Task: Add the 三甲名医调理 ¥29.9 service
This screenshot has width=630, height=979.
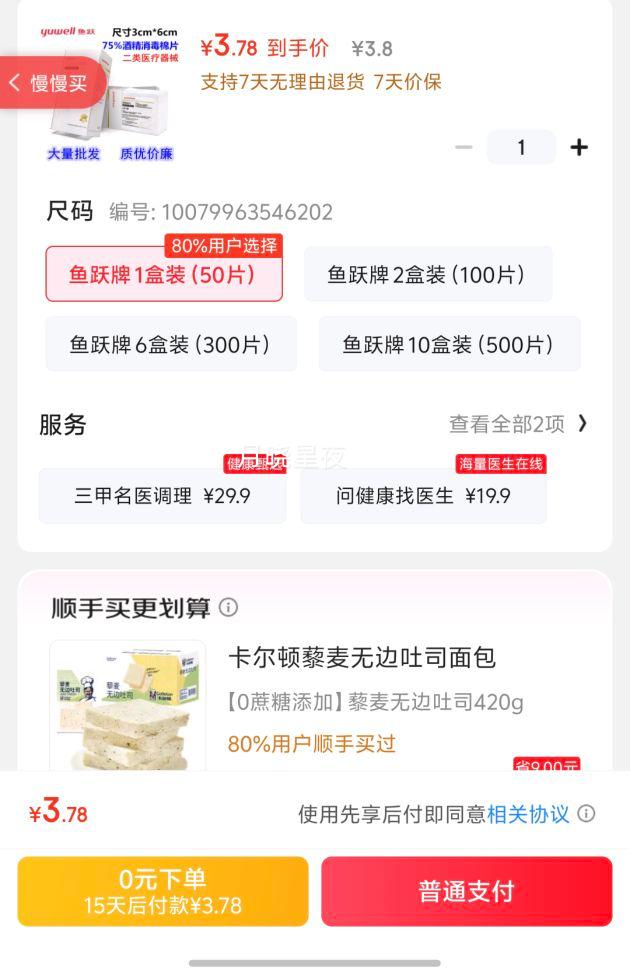Action: 162,496
